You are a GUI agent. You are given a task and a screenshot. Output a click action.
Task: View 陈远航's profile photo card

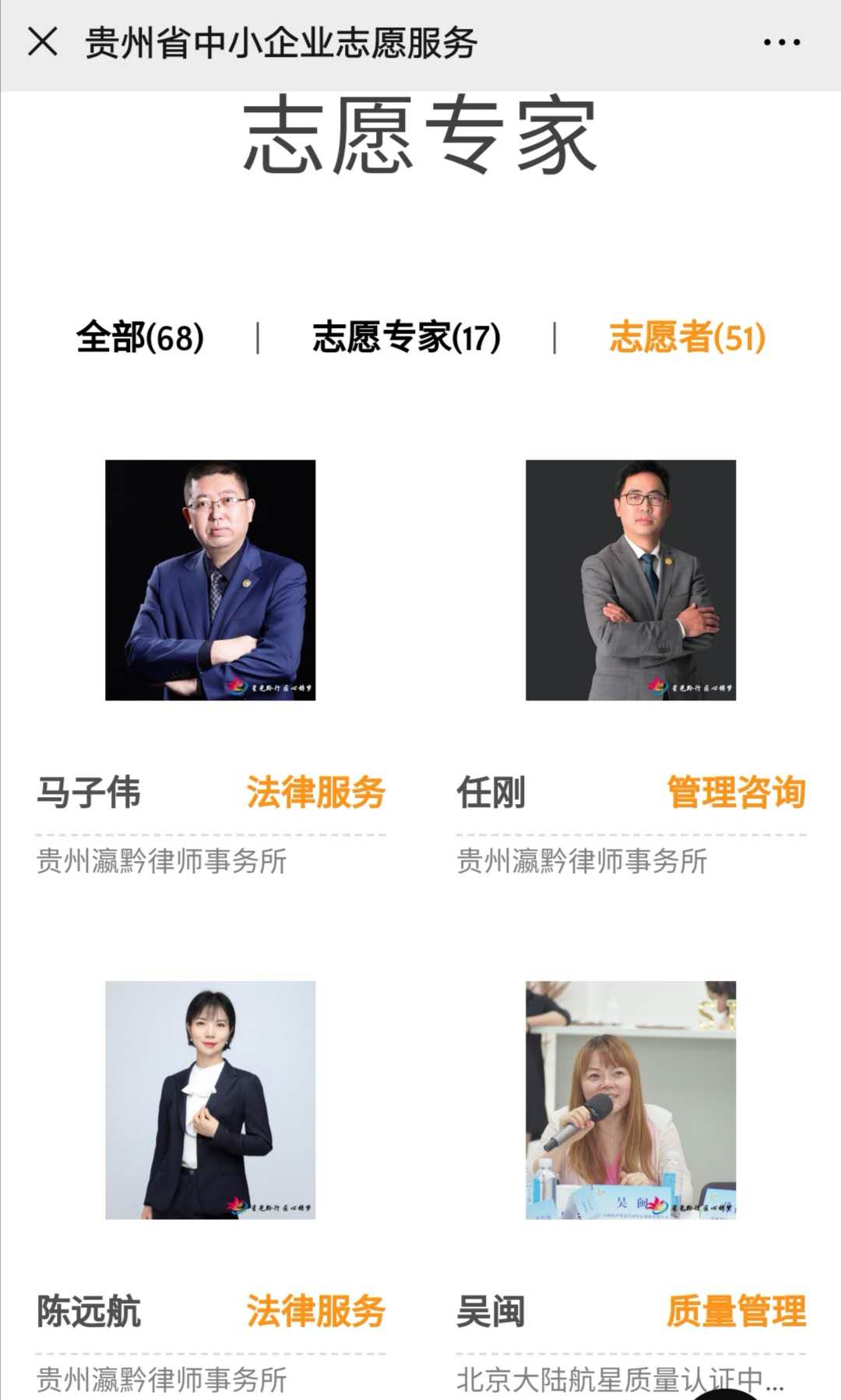[210, 1099]
